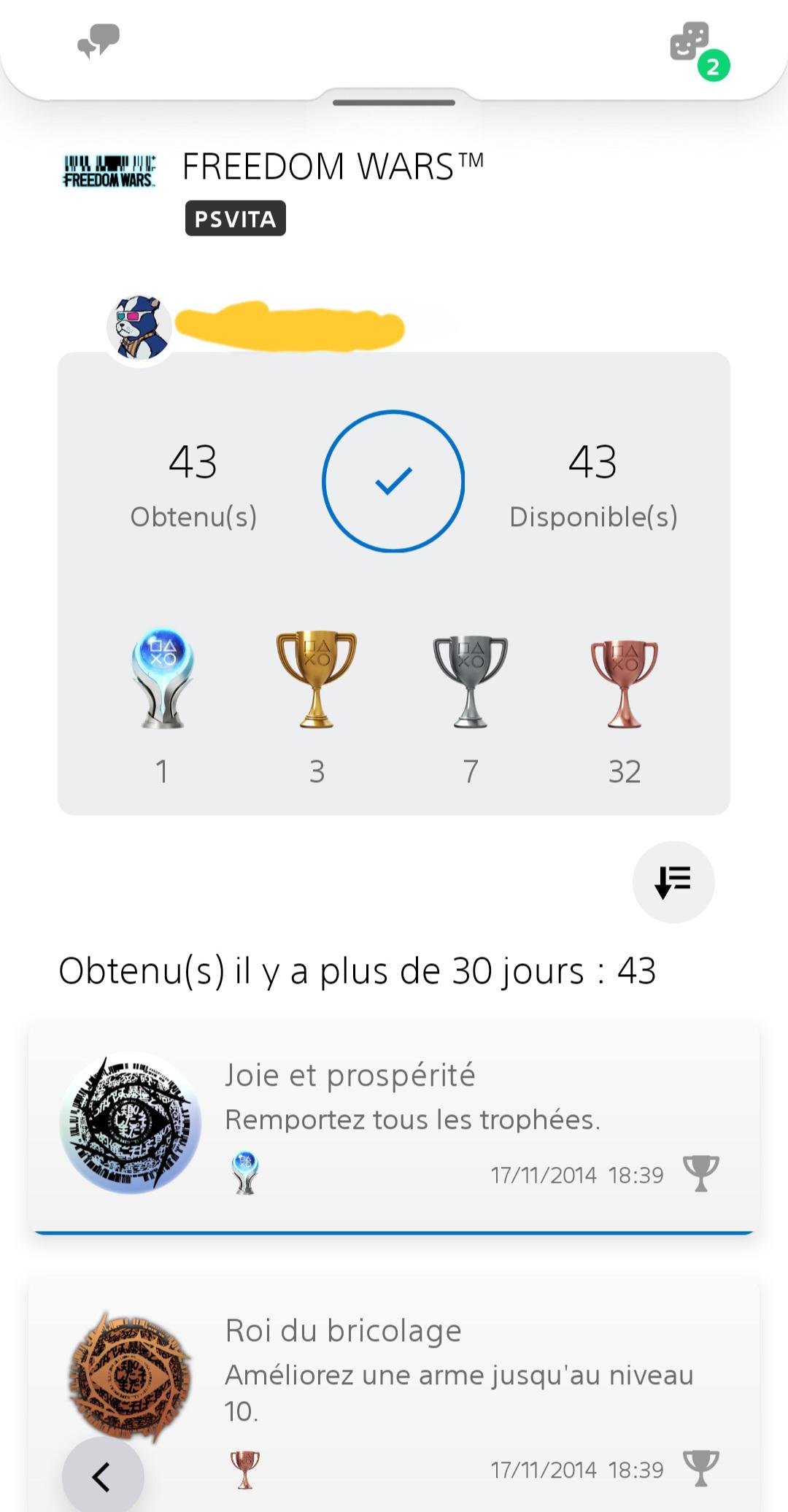
Task: Open the game dice icon with badge
Action: pos(691,43)
